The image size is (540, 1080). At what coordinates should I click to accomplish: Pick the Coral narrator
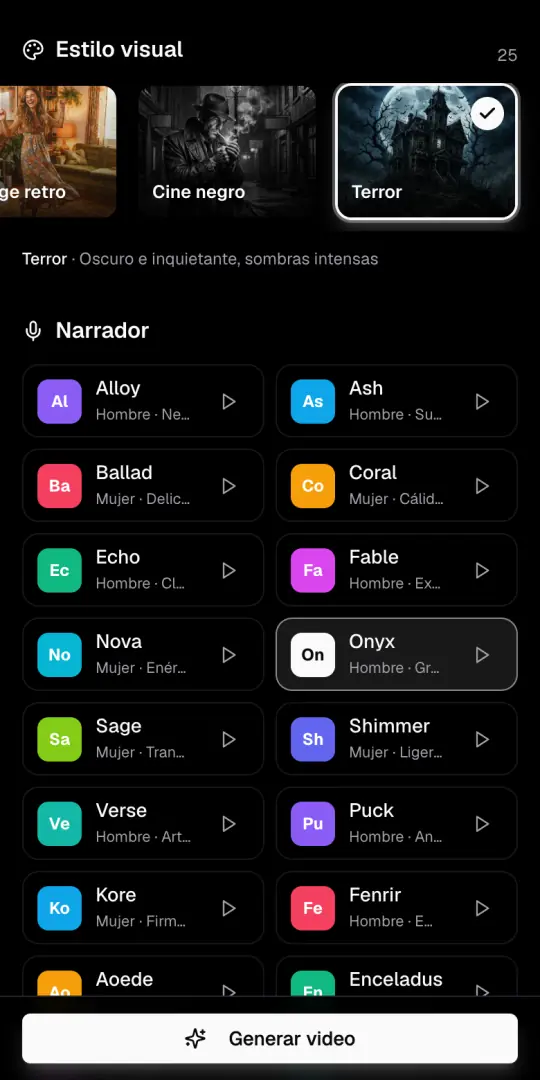(x=397, y=486)
